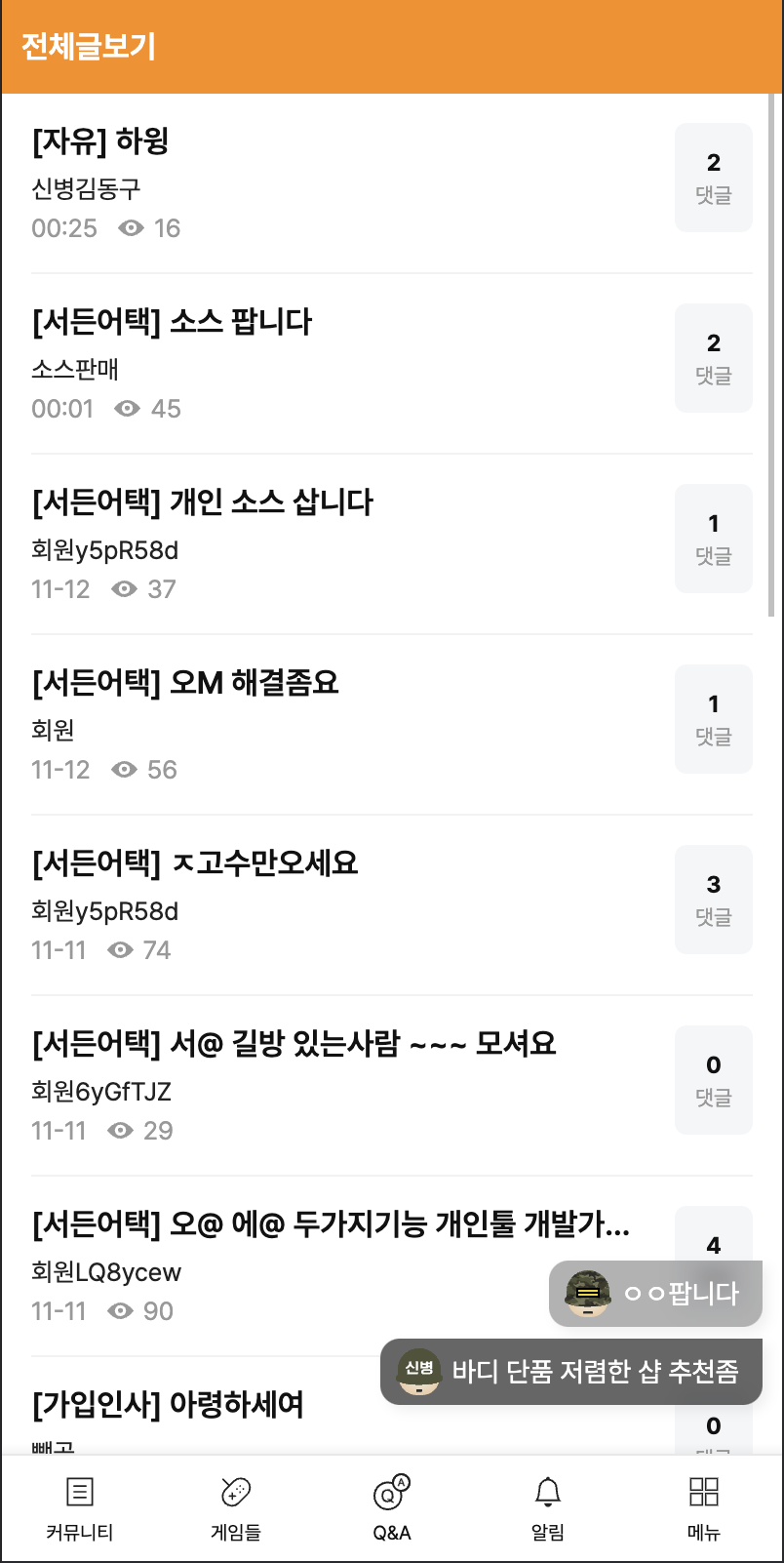This screenshot has width=784, height=1563.
Task: Switch to the 게임들 tab
Action: 236,1507
